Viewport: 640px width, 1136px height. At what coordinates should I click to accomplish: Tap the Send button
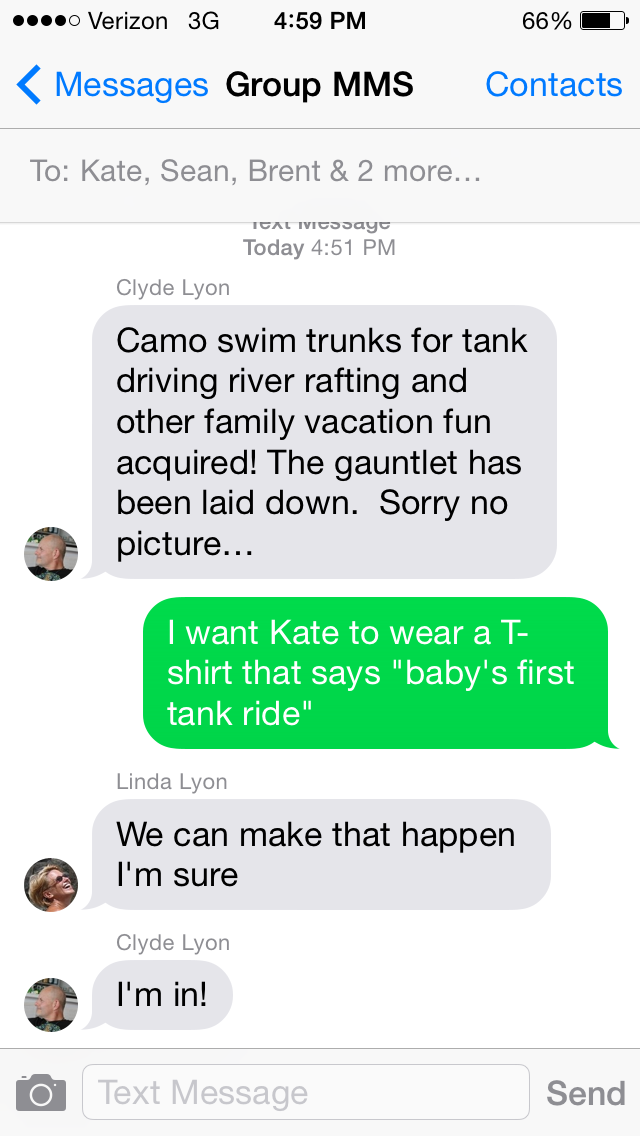(x=585, y=1093)
